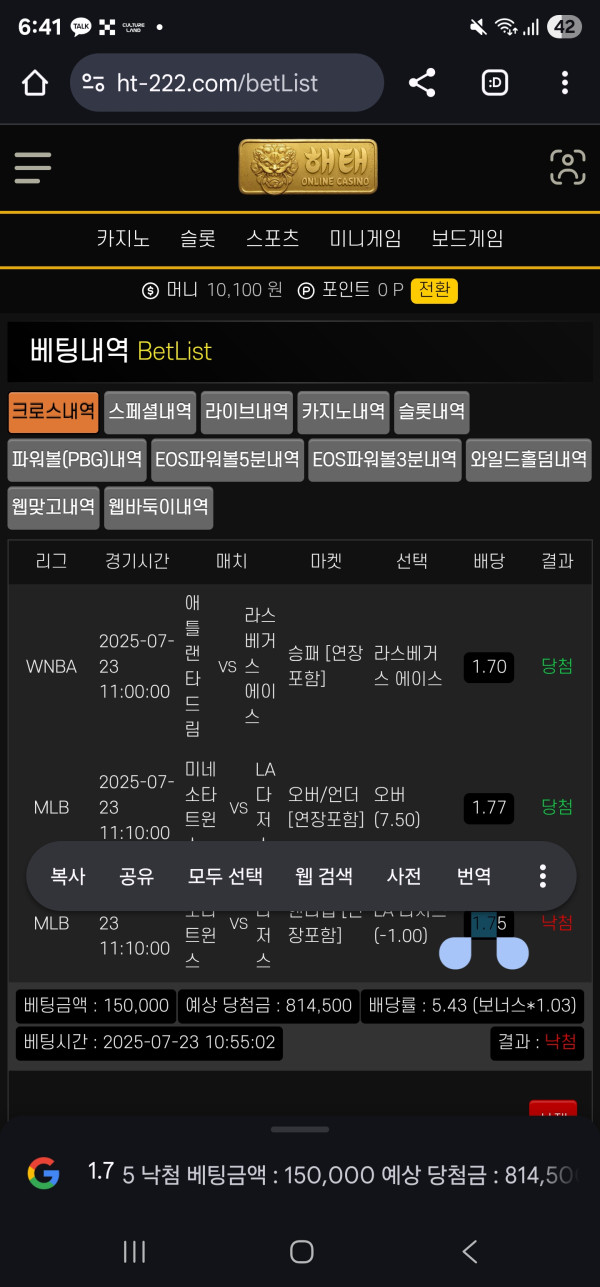
Task: Tap 번역 to translate the selection
Action: tap(474, 877)
